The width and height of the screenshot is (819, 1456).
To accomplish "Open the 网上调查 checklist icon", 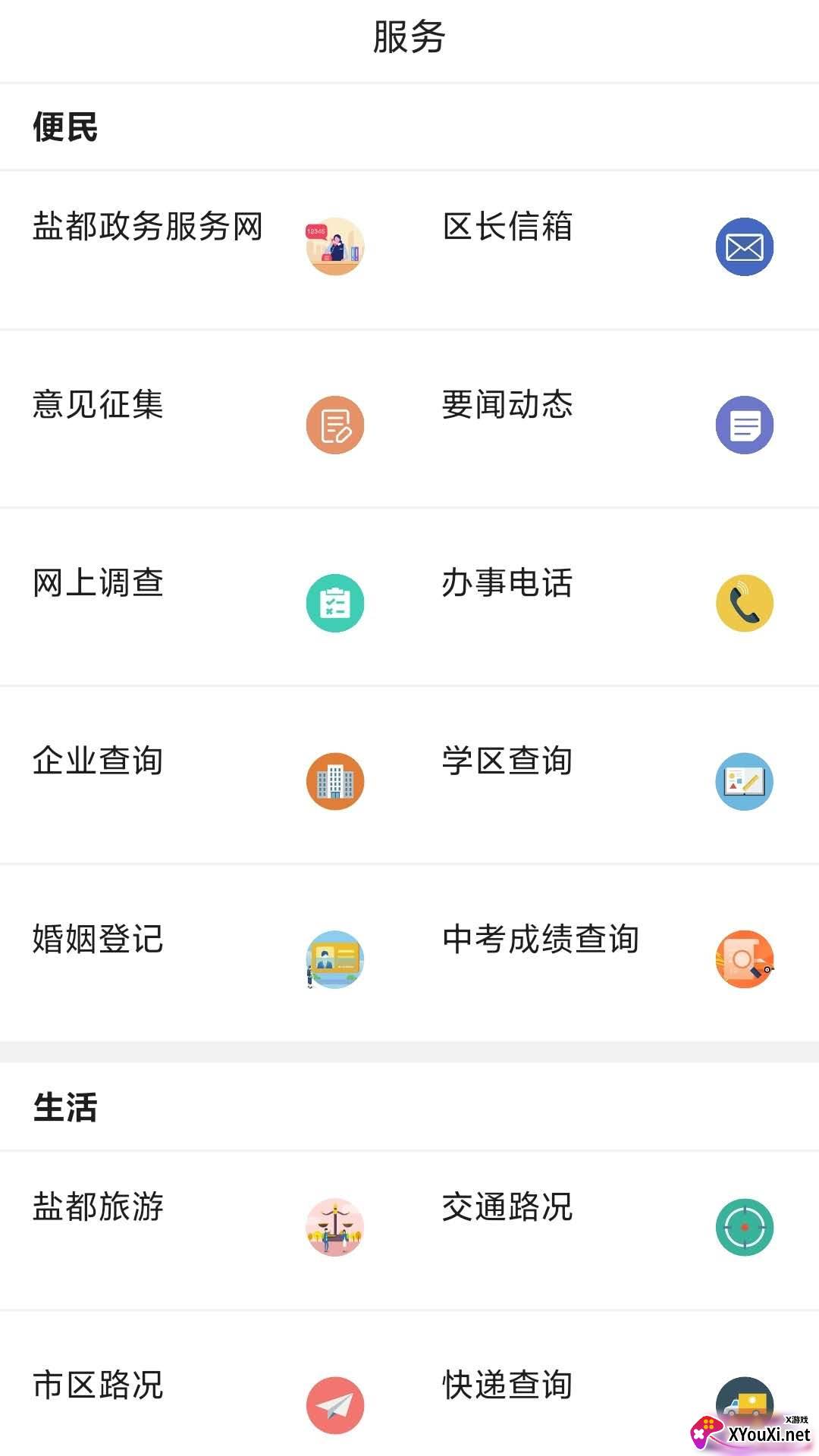I will point(335,602).
